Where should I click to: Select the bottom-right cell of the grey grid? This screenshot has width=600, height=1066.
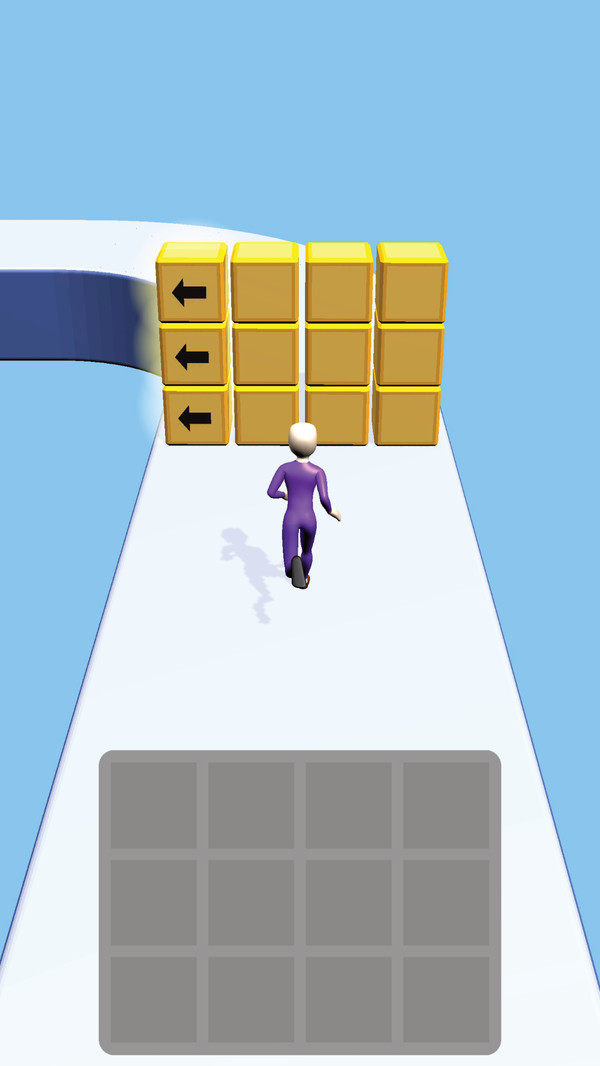446,999
